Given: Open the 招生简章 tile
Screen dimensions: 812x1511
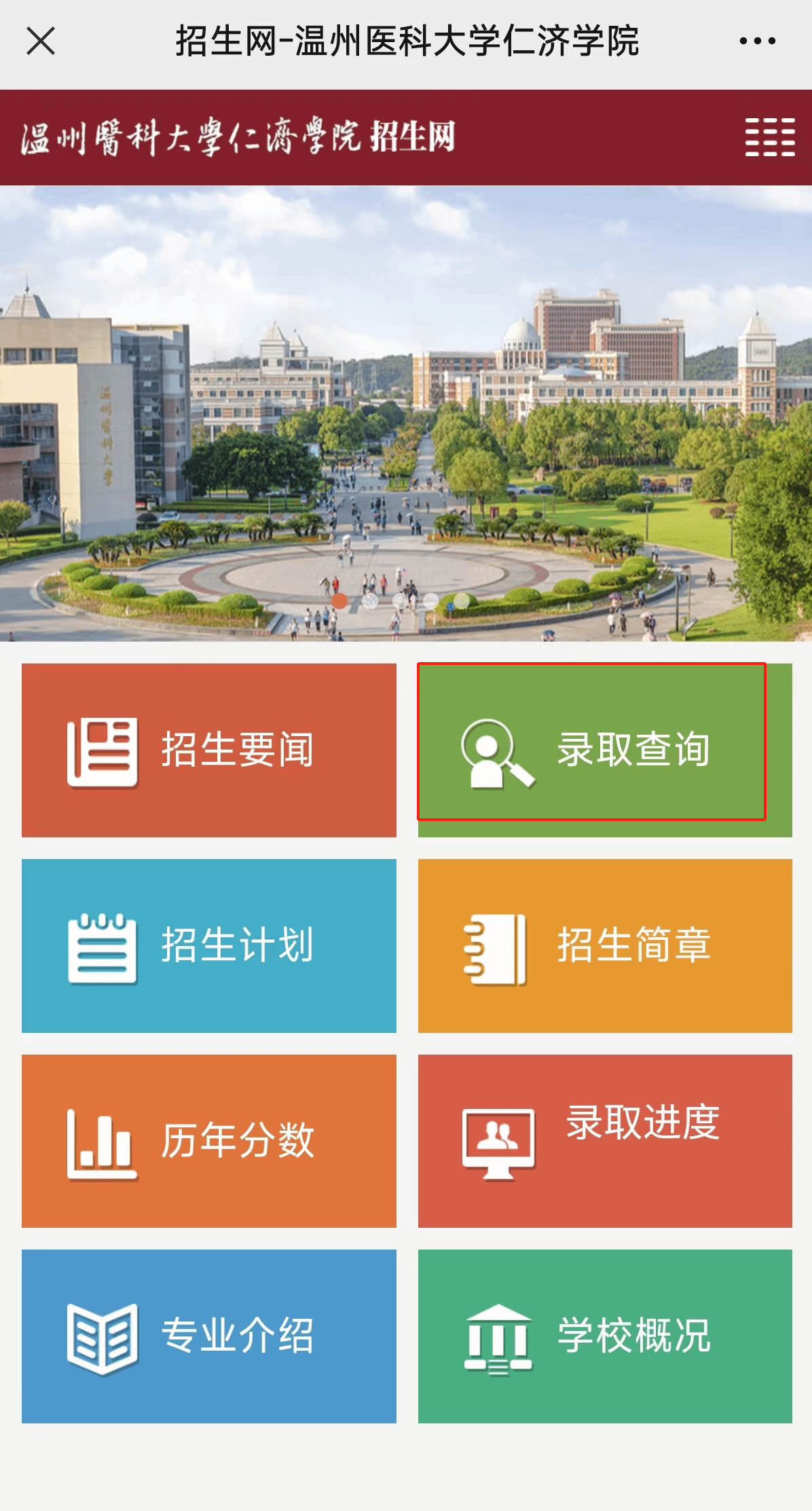Looking at the screenshot, I should [604, 945].
